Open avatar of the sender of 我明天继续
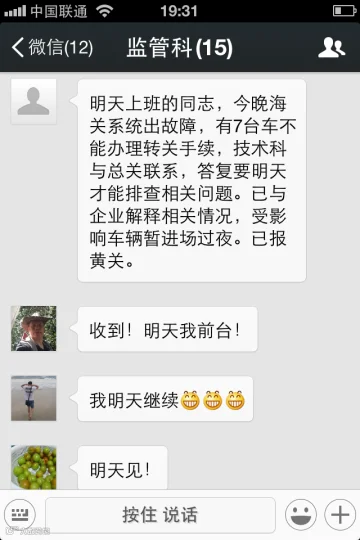This screenshot has width=360, height=540. coord(33,398)
